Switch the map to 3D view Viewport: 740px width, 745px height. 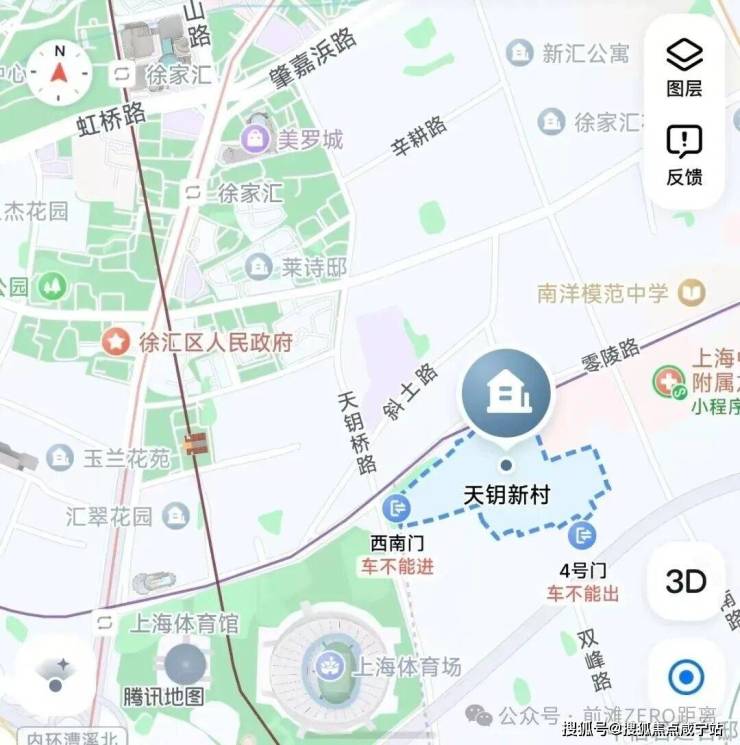click(686, 581)
